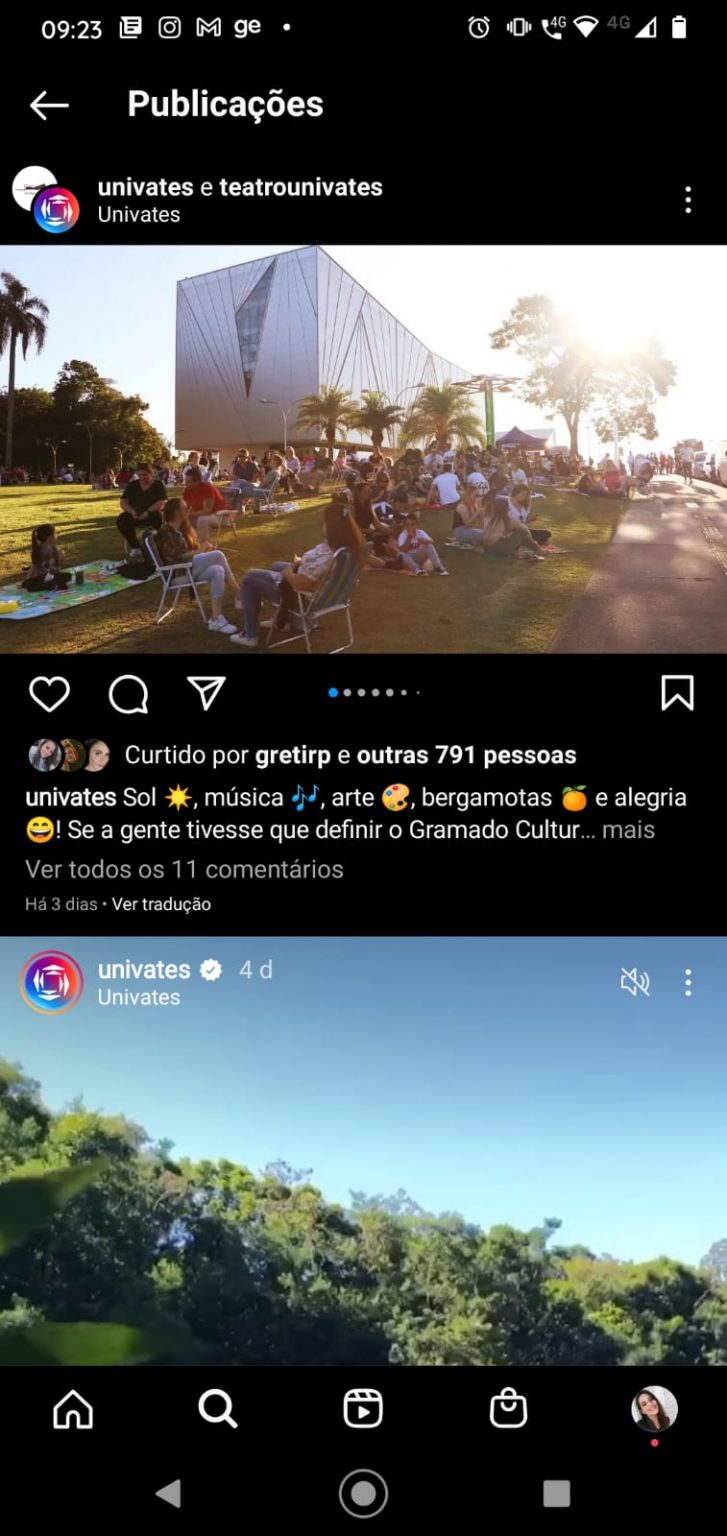Unmute the univates 4 d video
Screen dimensions: 727x1536
(635, 982)
